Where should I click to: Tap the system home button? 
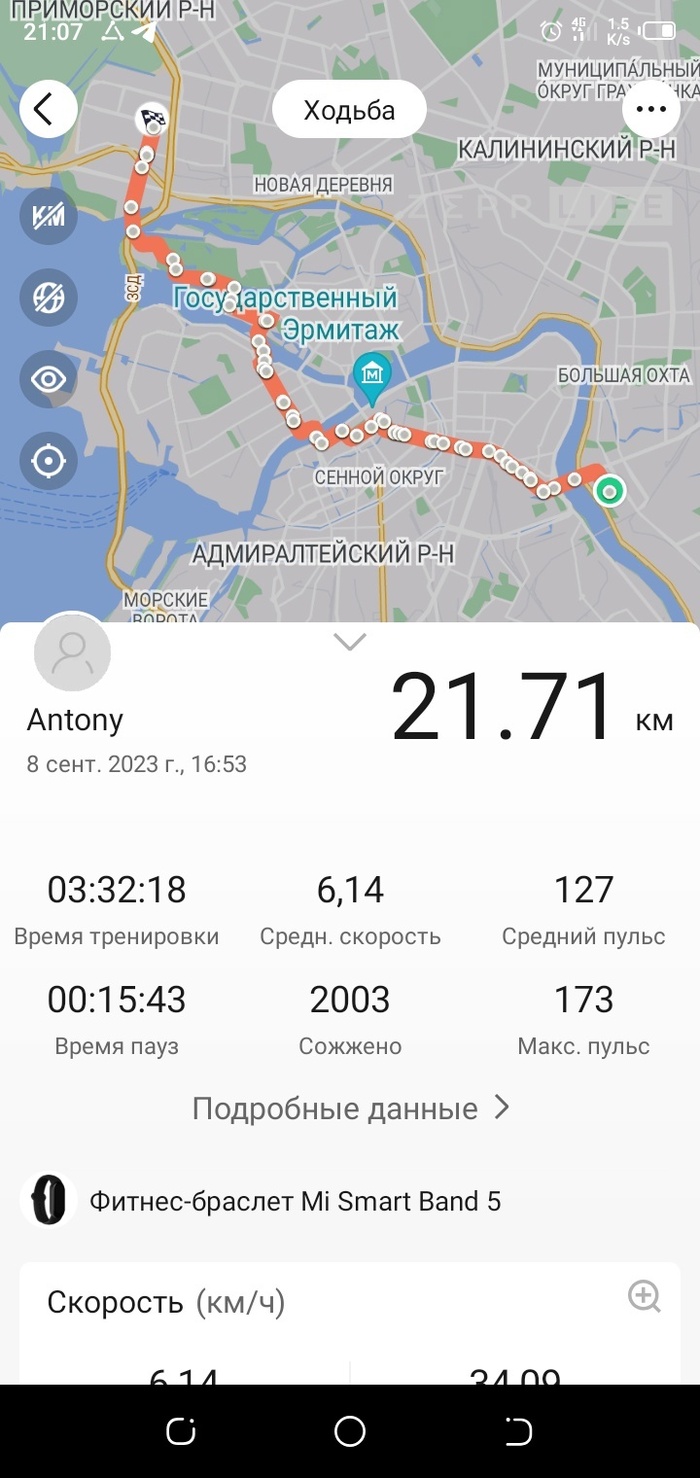[350, 1431]
